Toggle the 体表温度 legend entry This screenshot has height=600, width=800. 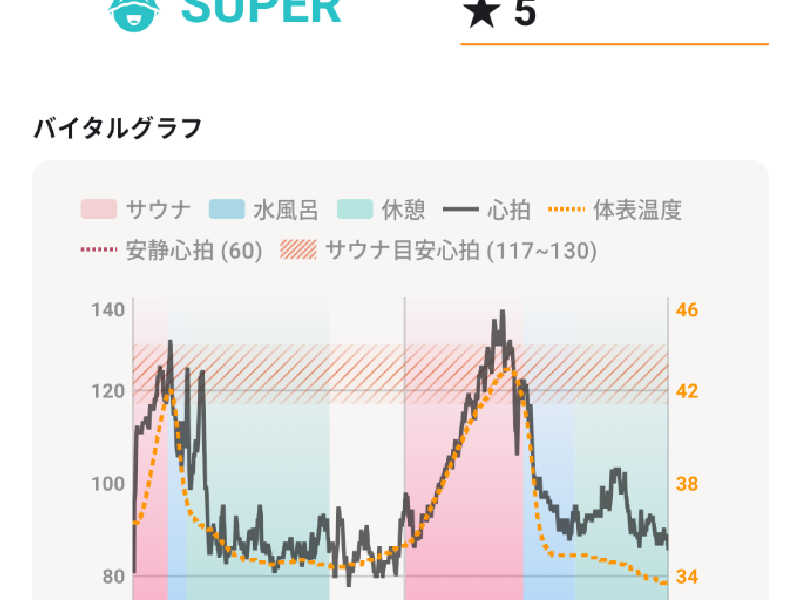coord(615,210)
